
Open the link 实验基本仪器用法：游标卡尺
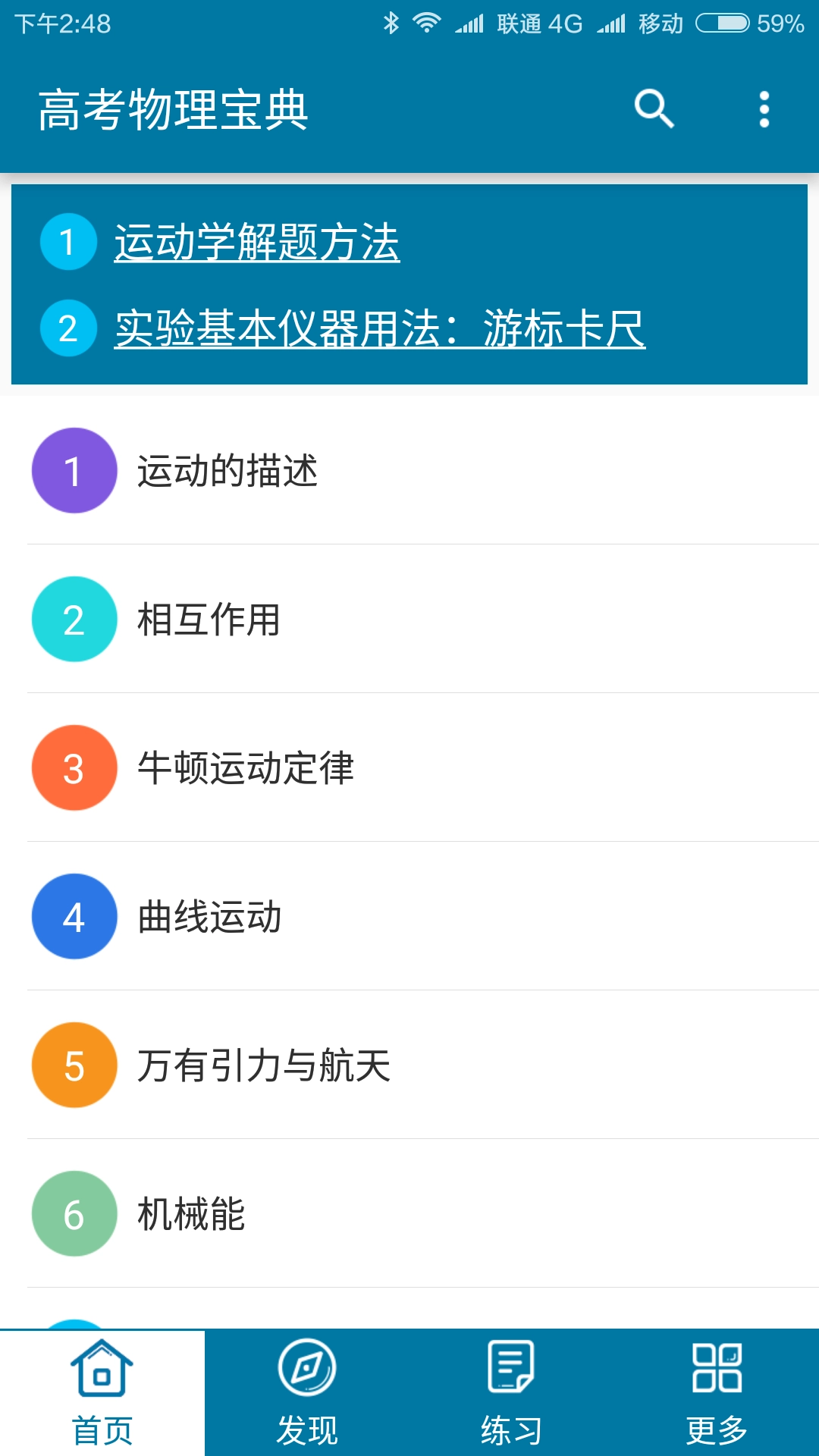click(x=380, y=329)
